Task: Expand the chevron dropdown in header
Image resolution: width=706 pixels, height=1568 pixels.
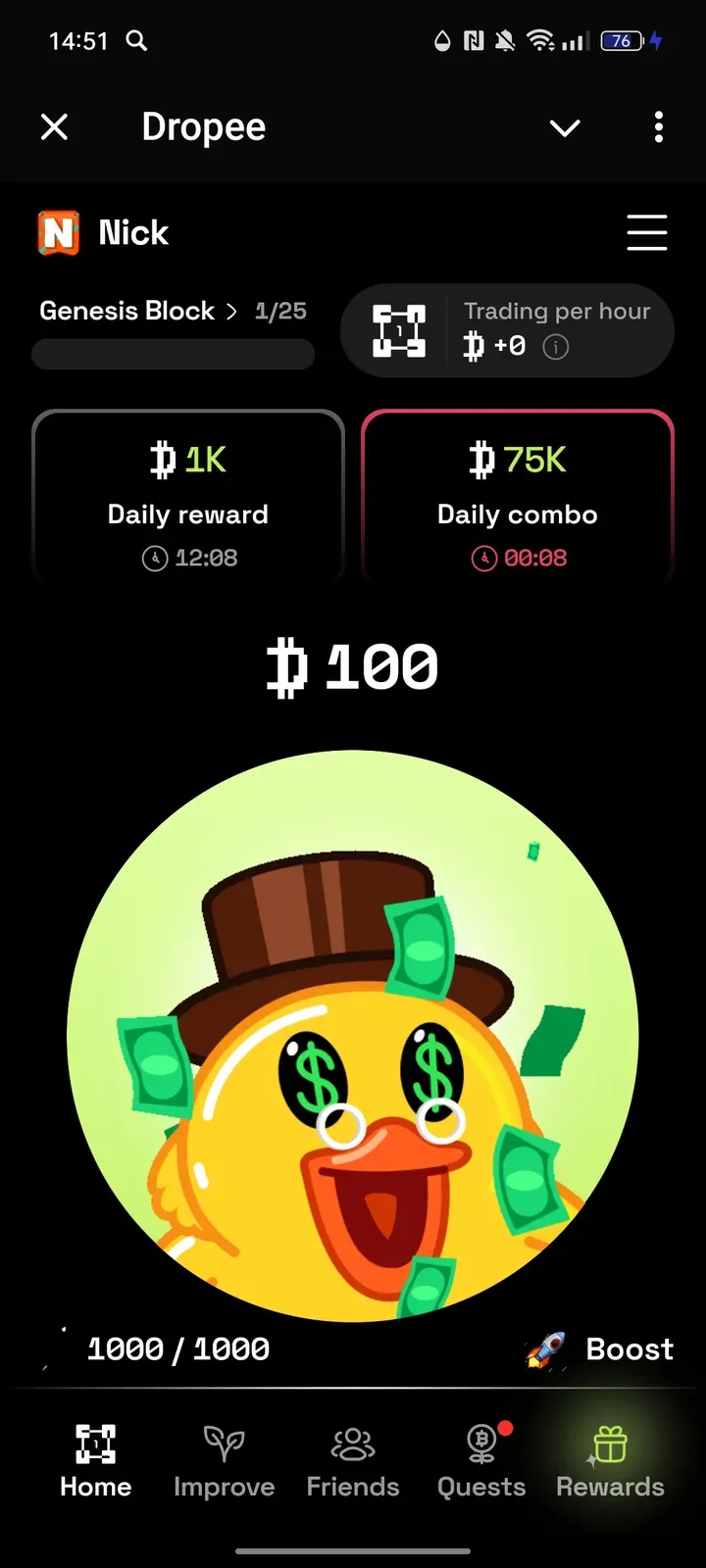Action: [x=565, y=127]
